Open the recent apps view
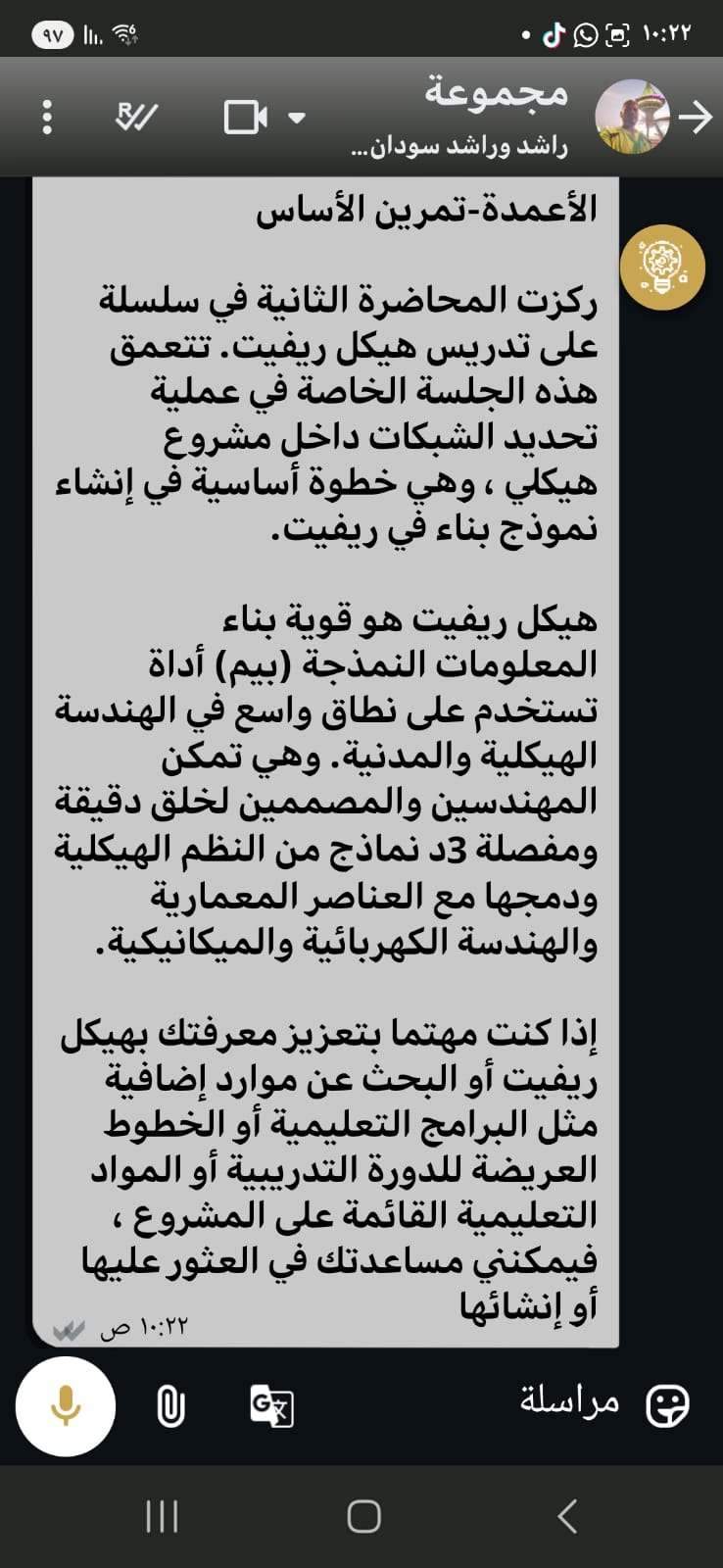 (x=162, y=1516)
